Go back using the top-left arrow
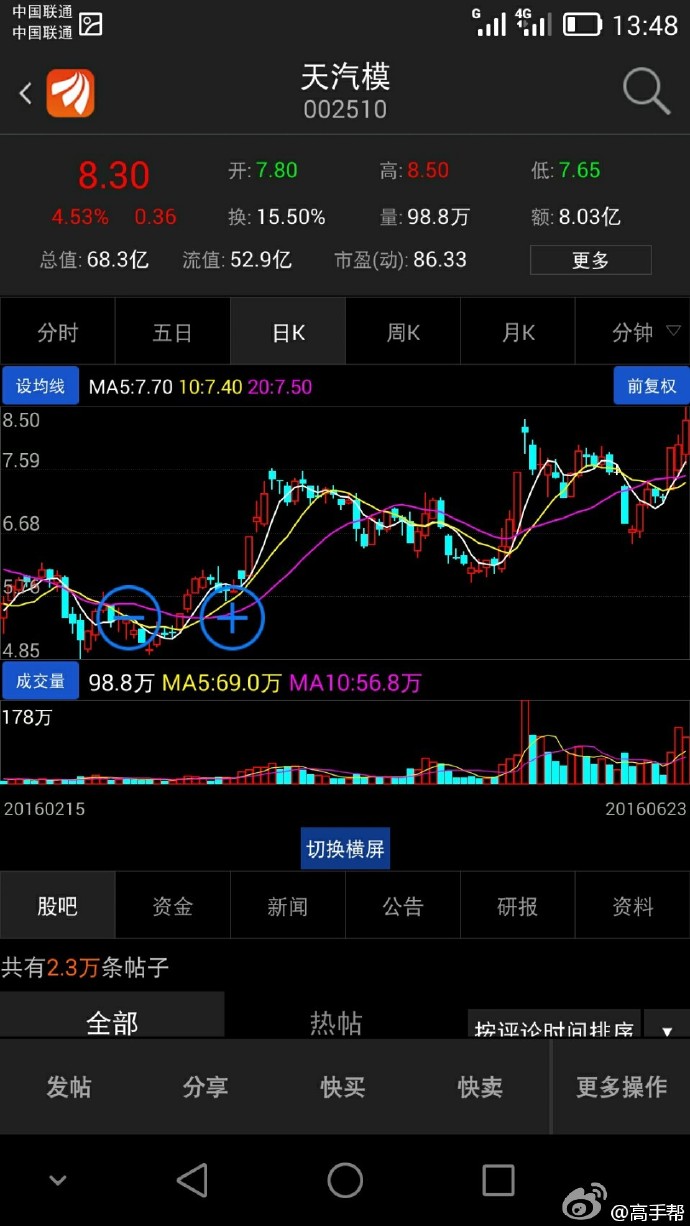Screen dimensions: 690x1226 26,93
